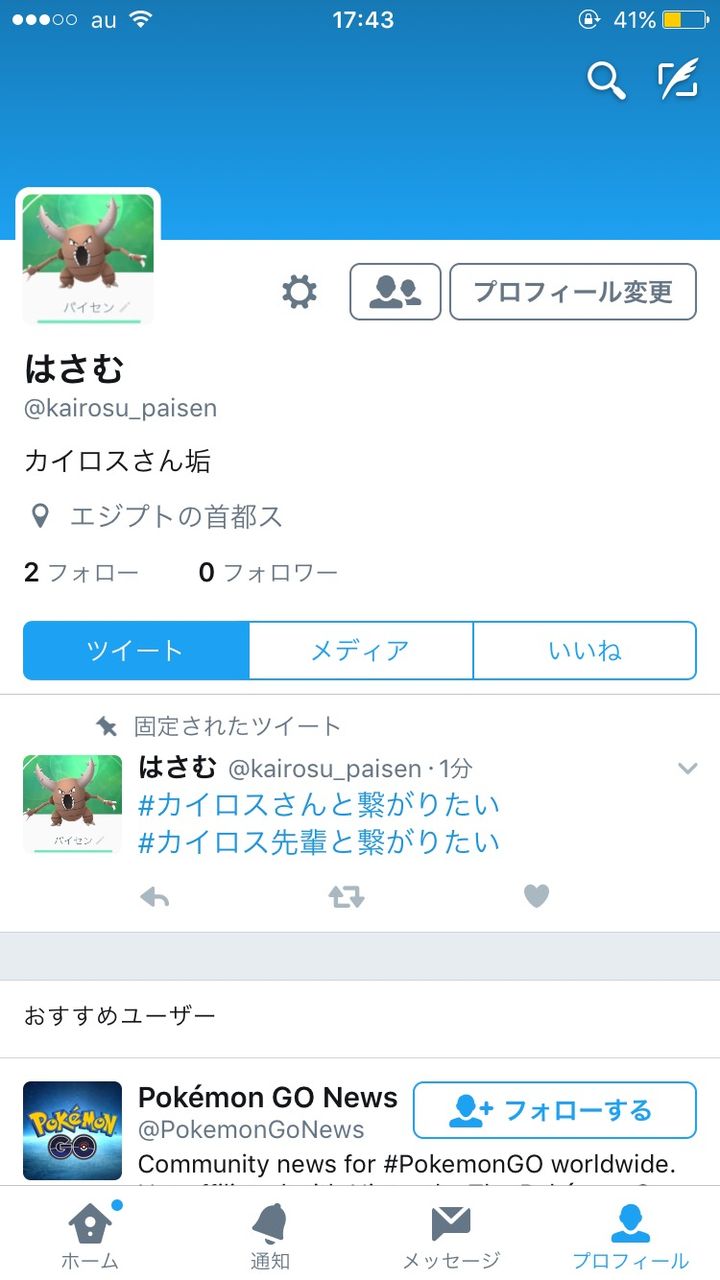720x1280 pixels.
Task: Tap the location pin for エジプトの首都ス
Action: (40, 516)
